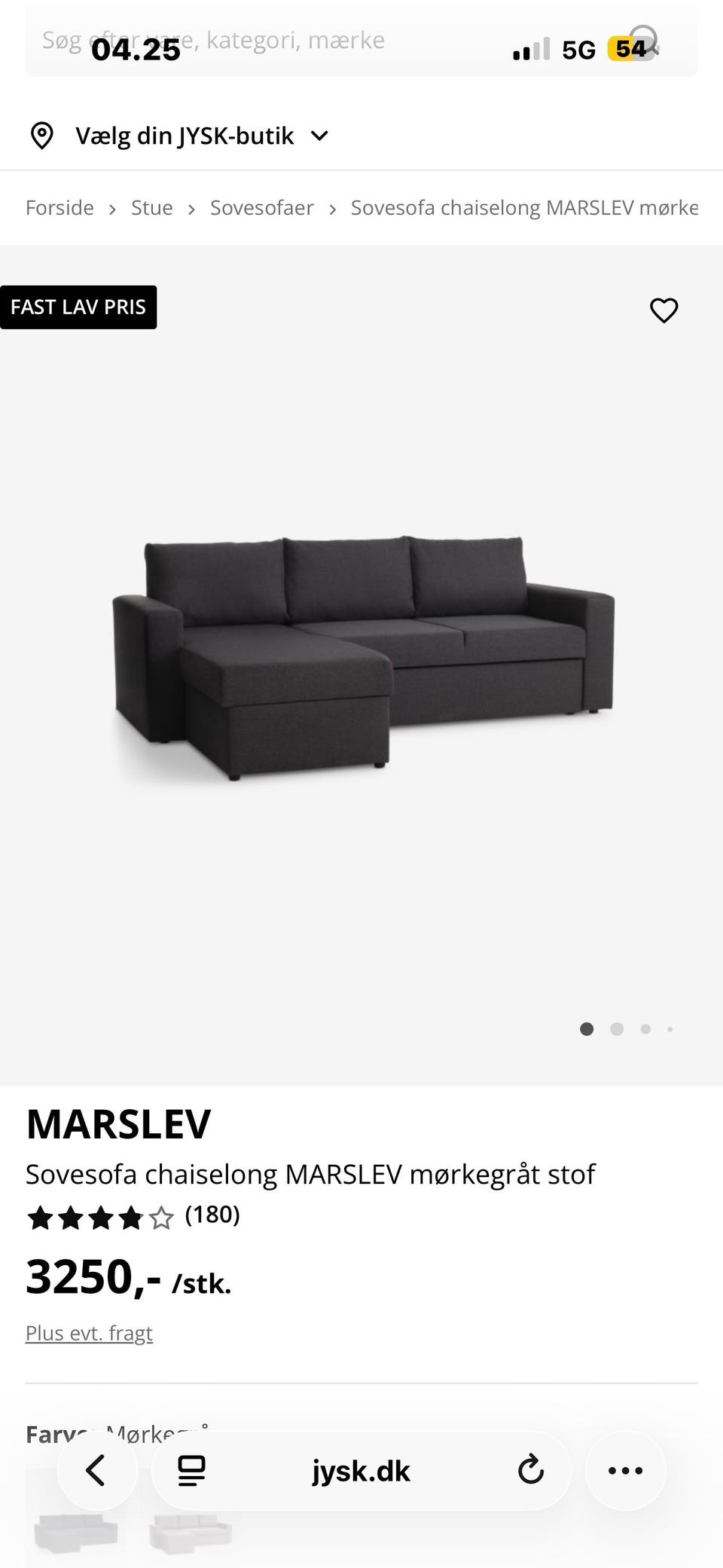This screenshot has width=723, height=1568.
Task: Go back in the browser
Action: pos(96,1470)
